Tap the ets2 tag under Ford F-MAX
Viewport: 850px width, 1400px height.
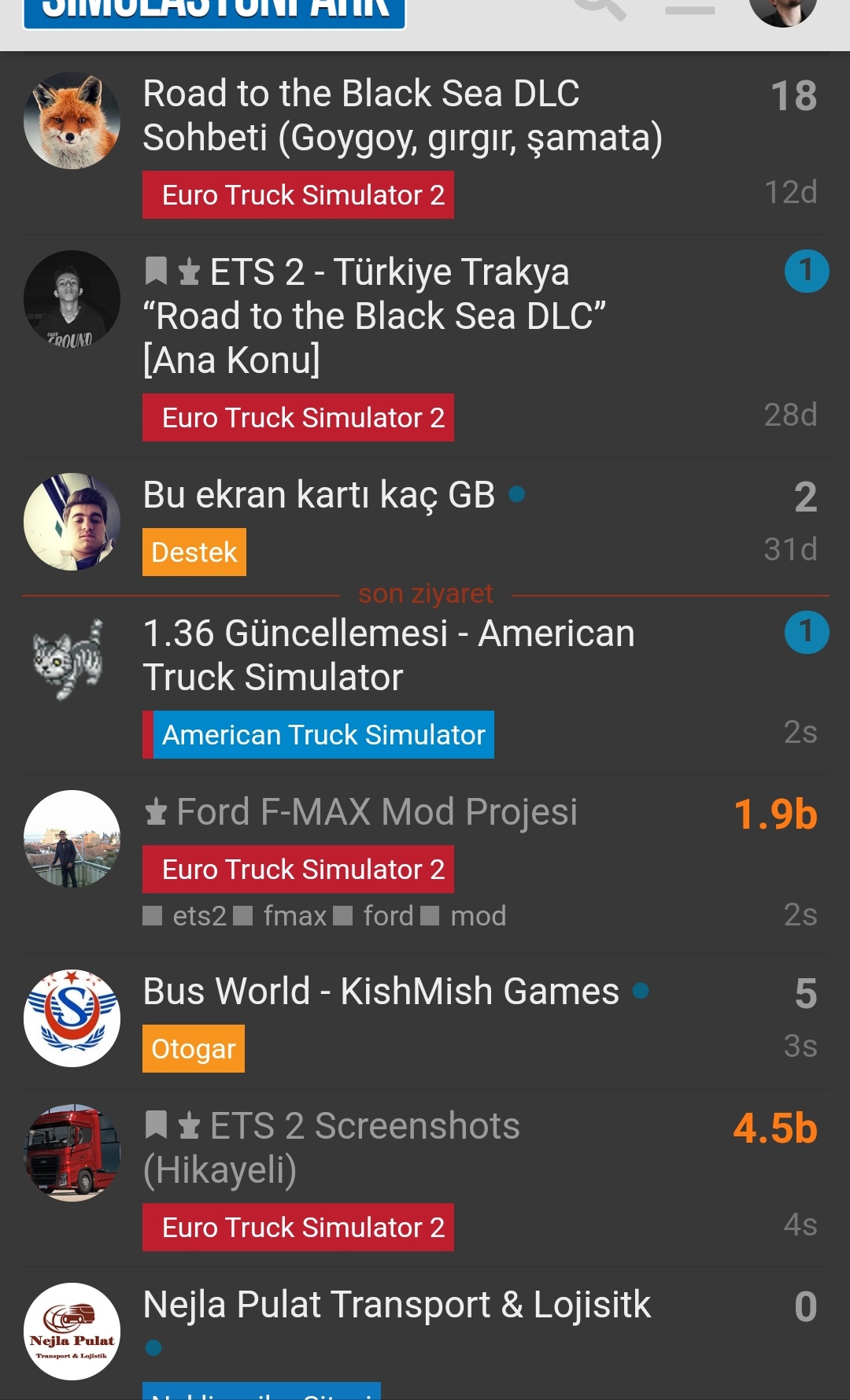point(198,916)
